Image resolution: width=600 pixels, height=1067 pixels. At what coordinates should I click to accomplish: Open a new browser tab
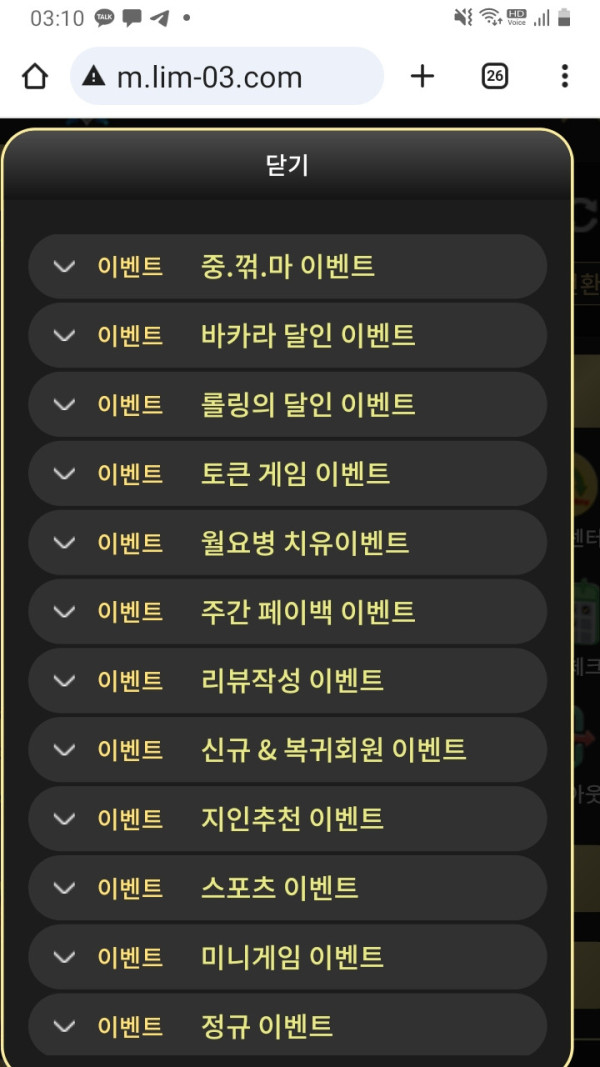pyautogui.click(x=423, y=76)
